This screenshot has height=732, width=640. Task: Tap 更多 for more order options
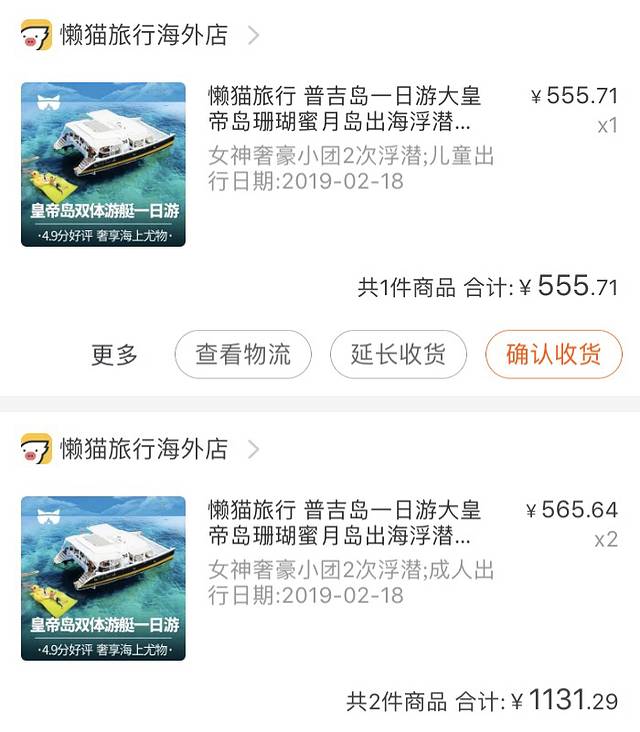(x=115, y=355)
